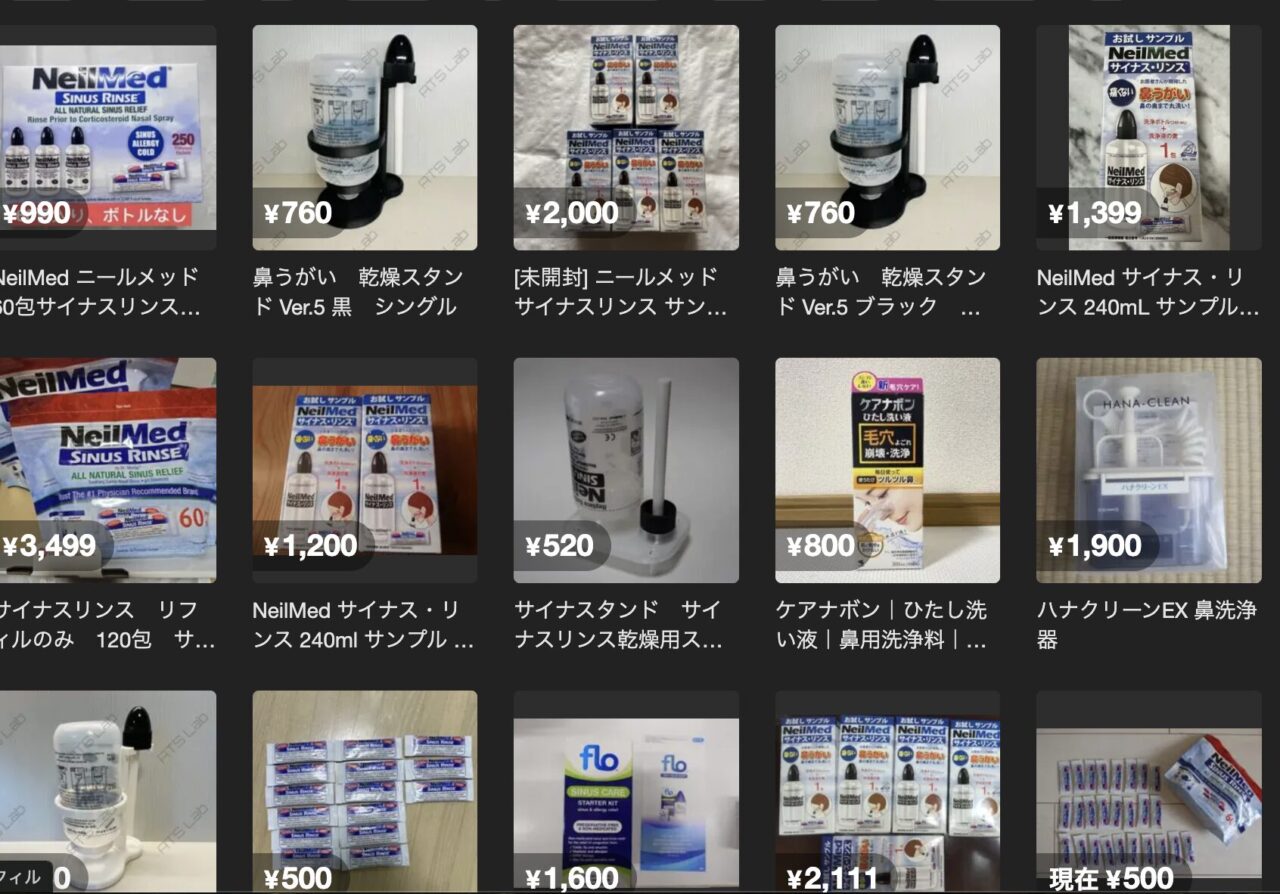The height and width of the screenshot is (894, 1280).
Task: View the ¥500 sachet packets listing
Action: click(365, 790)
